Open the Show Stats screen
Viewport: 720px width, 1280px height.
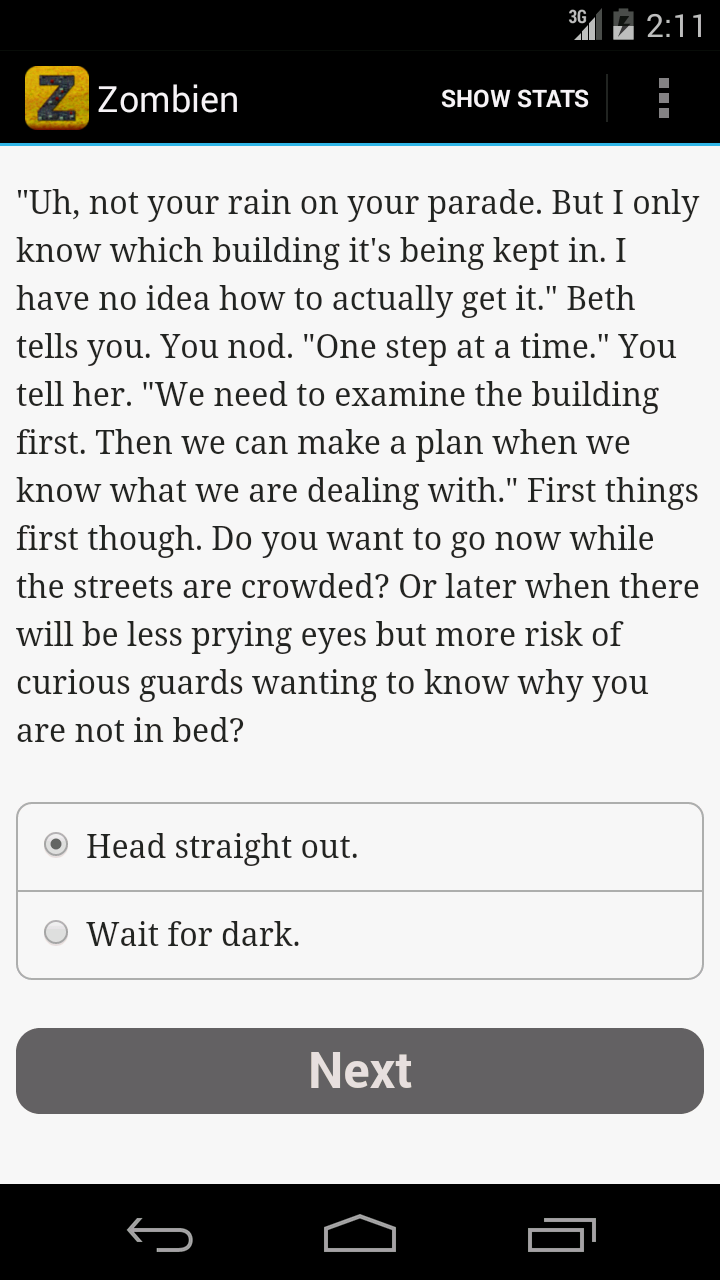coord(514,99)
